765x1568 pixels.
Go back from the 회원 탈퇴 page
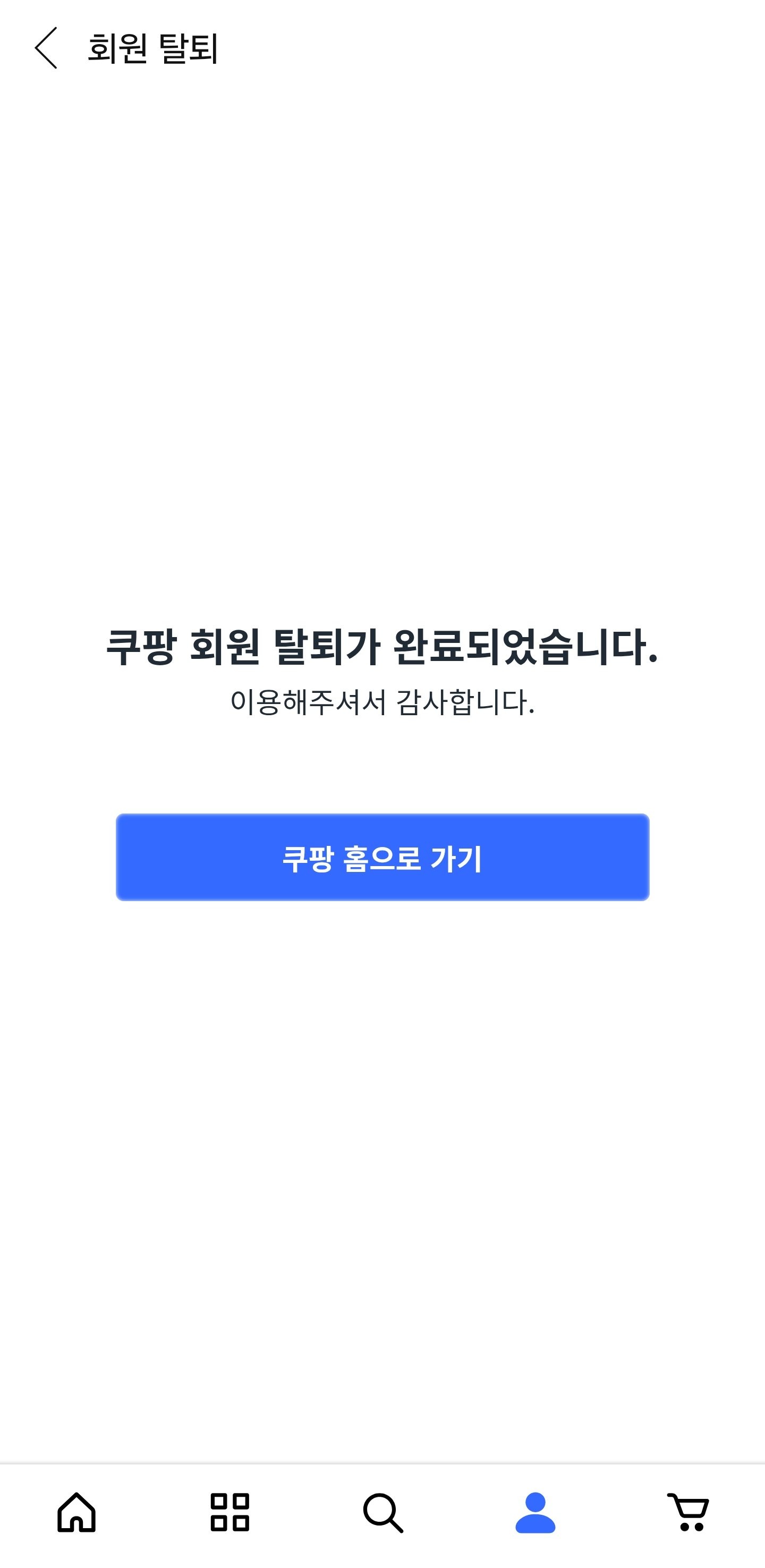[46, 48]
